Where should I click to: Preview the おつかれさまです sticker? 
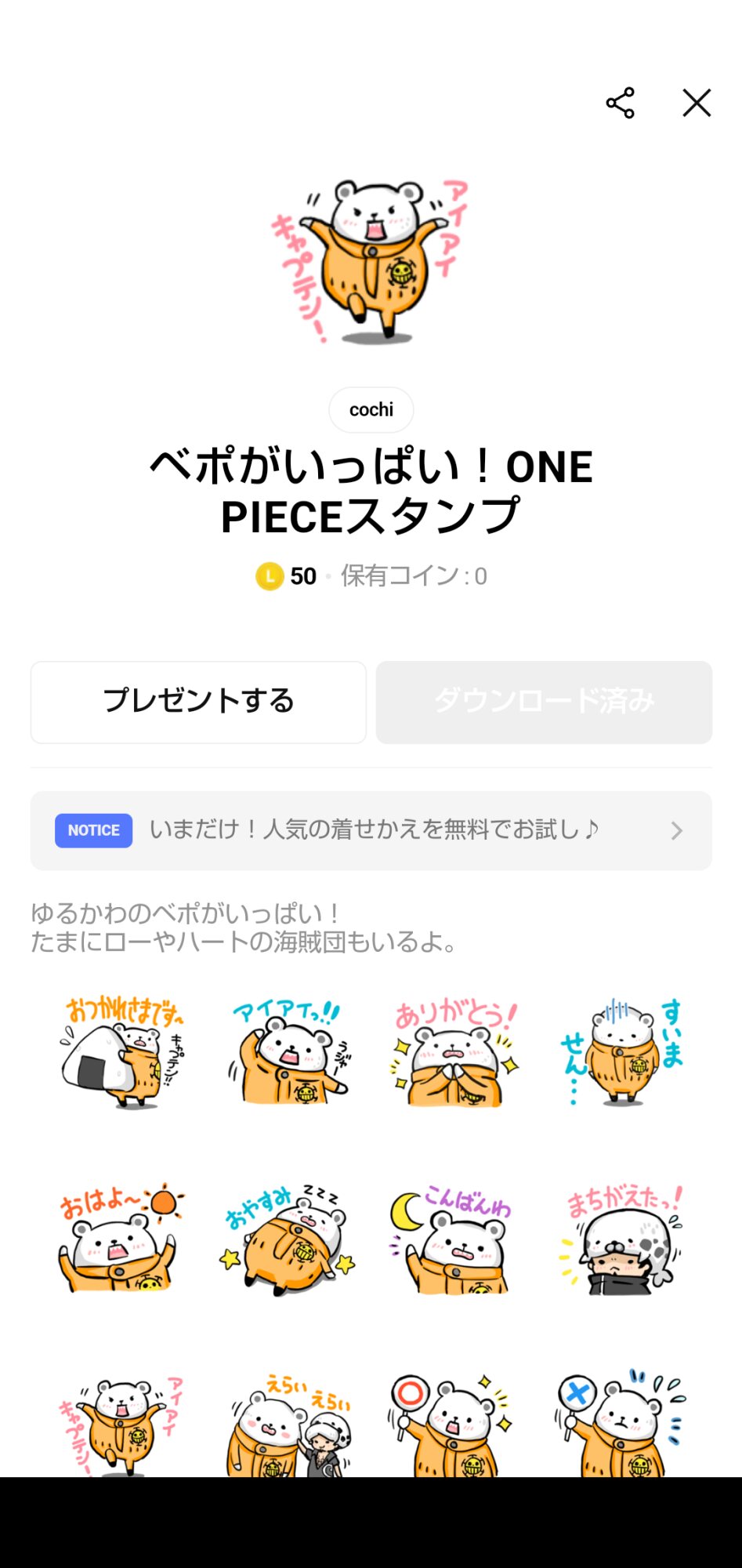click(x=122, y=1052)
